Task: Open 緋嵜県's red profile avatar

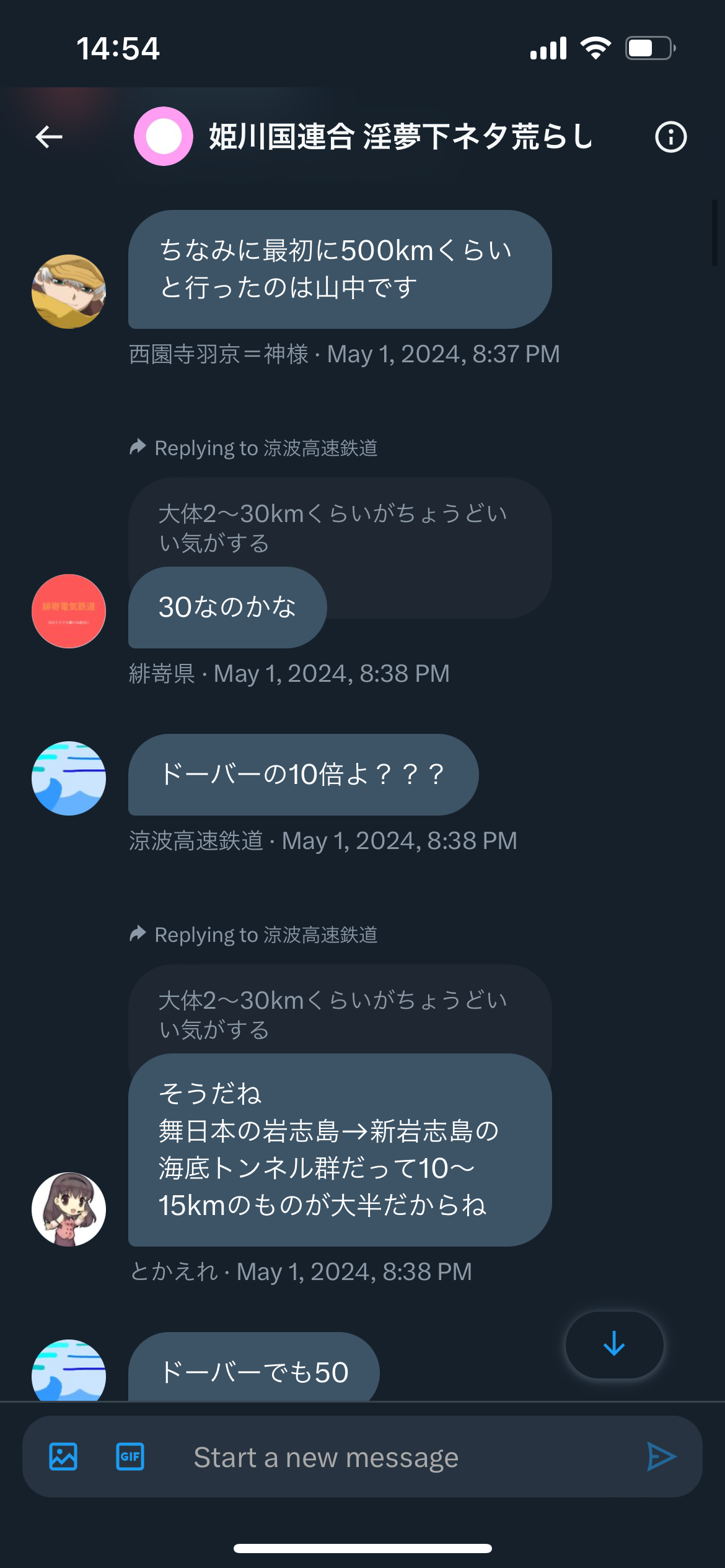Action: coord(69,611)
